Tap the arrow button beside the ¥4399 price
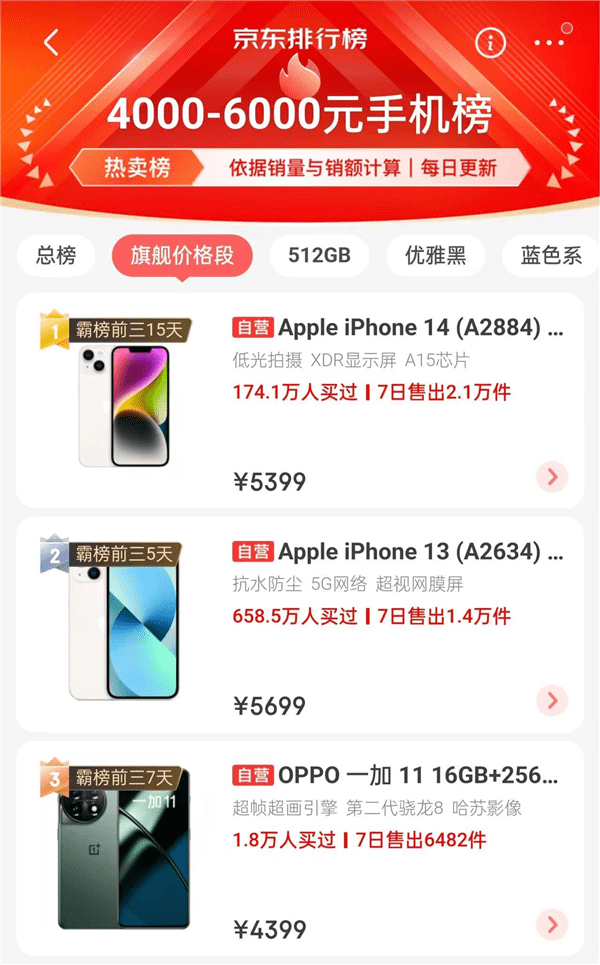Image resolution: width=600 pixels, height=965 pixels. (x=551, y=924)
